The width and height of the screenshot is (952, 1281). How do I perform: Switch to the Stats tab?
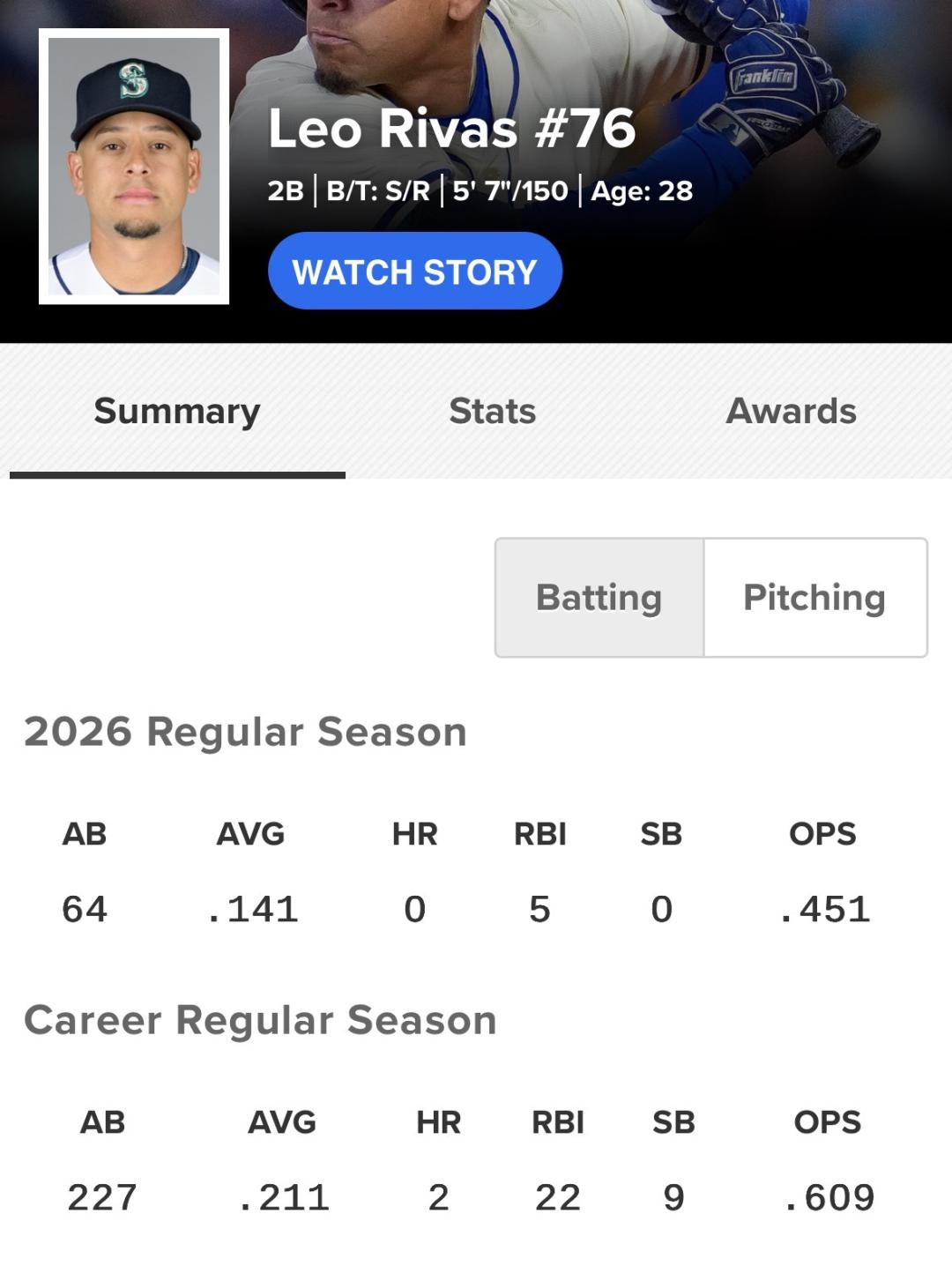tap(493, 412)
